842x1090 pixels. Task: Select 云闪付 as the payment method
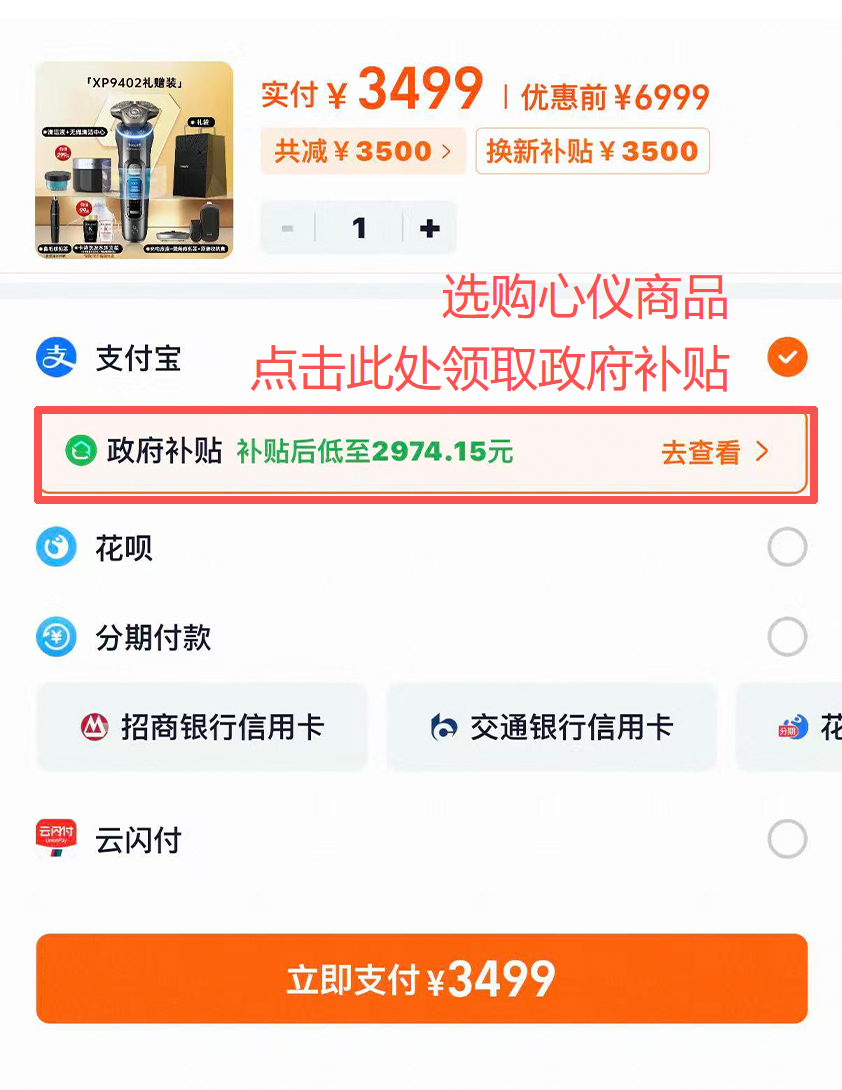pos(787,840)
